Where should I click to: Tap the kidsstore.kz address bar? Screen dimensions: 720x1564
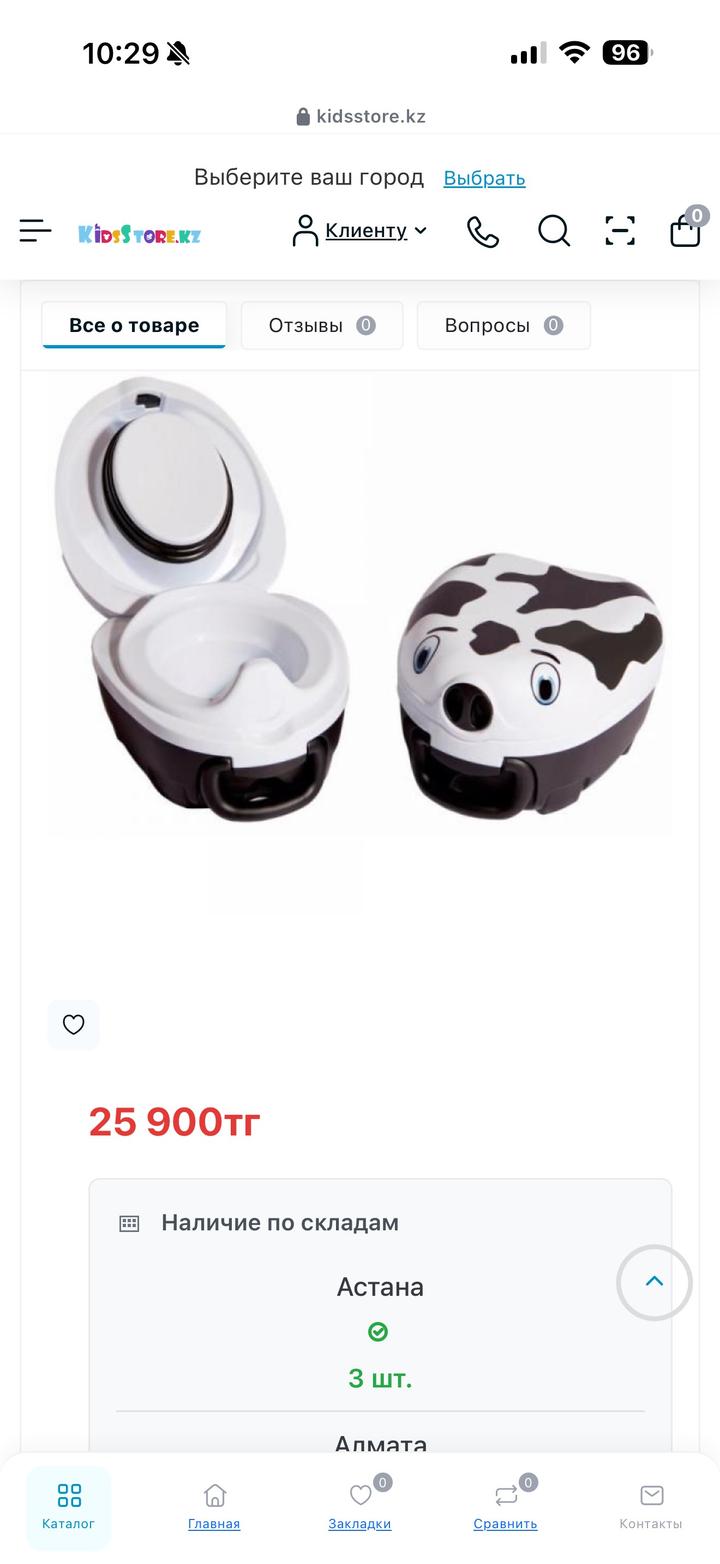point(360,116)
